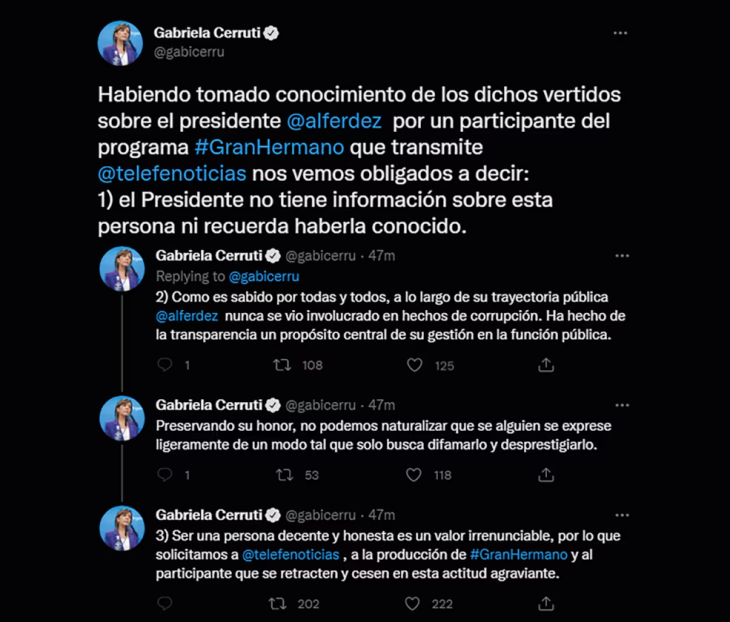Image resolution: width=730 pixels, height=622 pixels.
Task: Share the tweet starting with "2) Como es sabido"
Action: pyautogui.click(x=546, y=365)
